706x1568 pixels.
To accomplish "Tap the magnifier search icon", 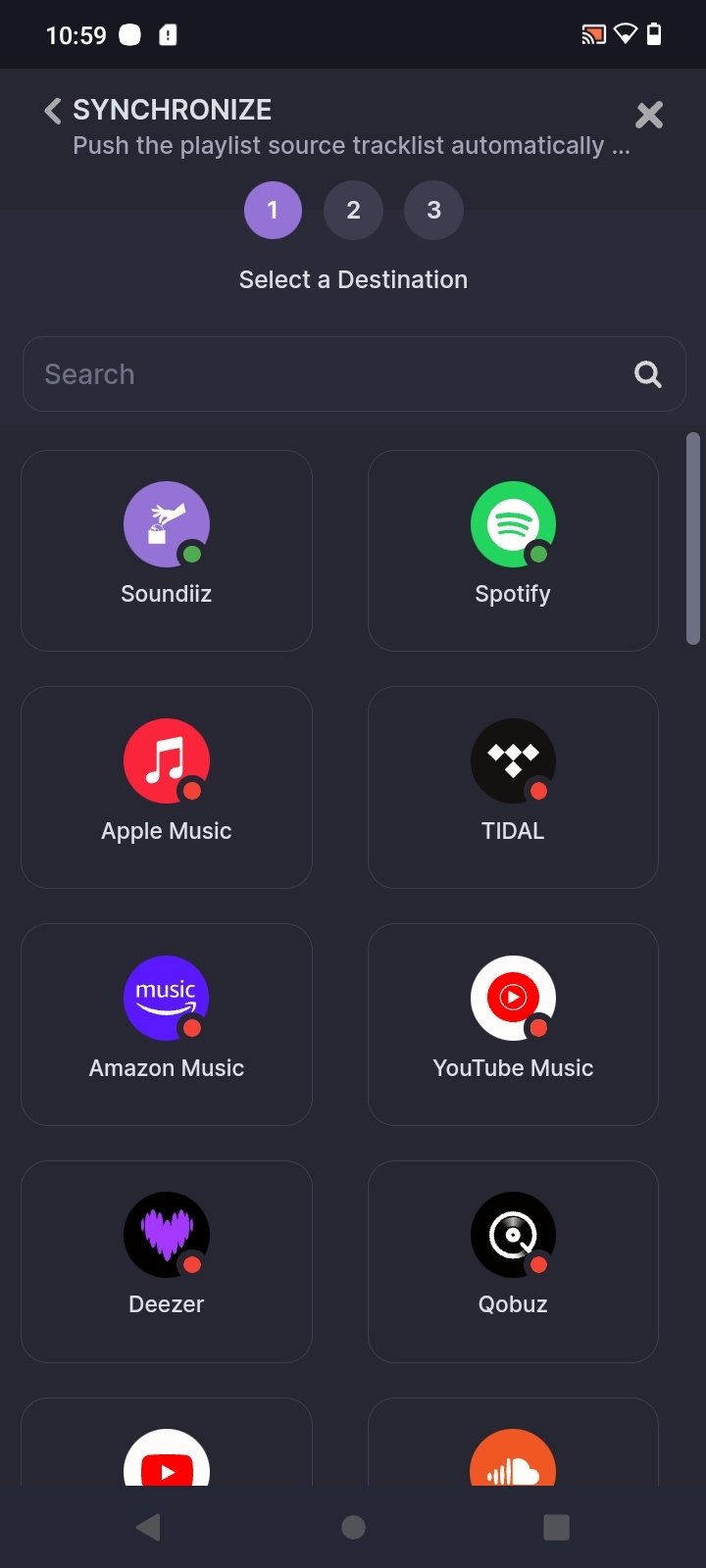I will pyautogui.click(x=647, y=374).
